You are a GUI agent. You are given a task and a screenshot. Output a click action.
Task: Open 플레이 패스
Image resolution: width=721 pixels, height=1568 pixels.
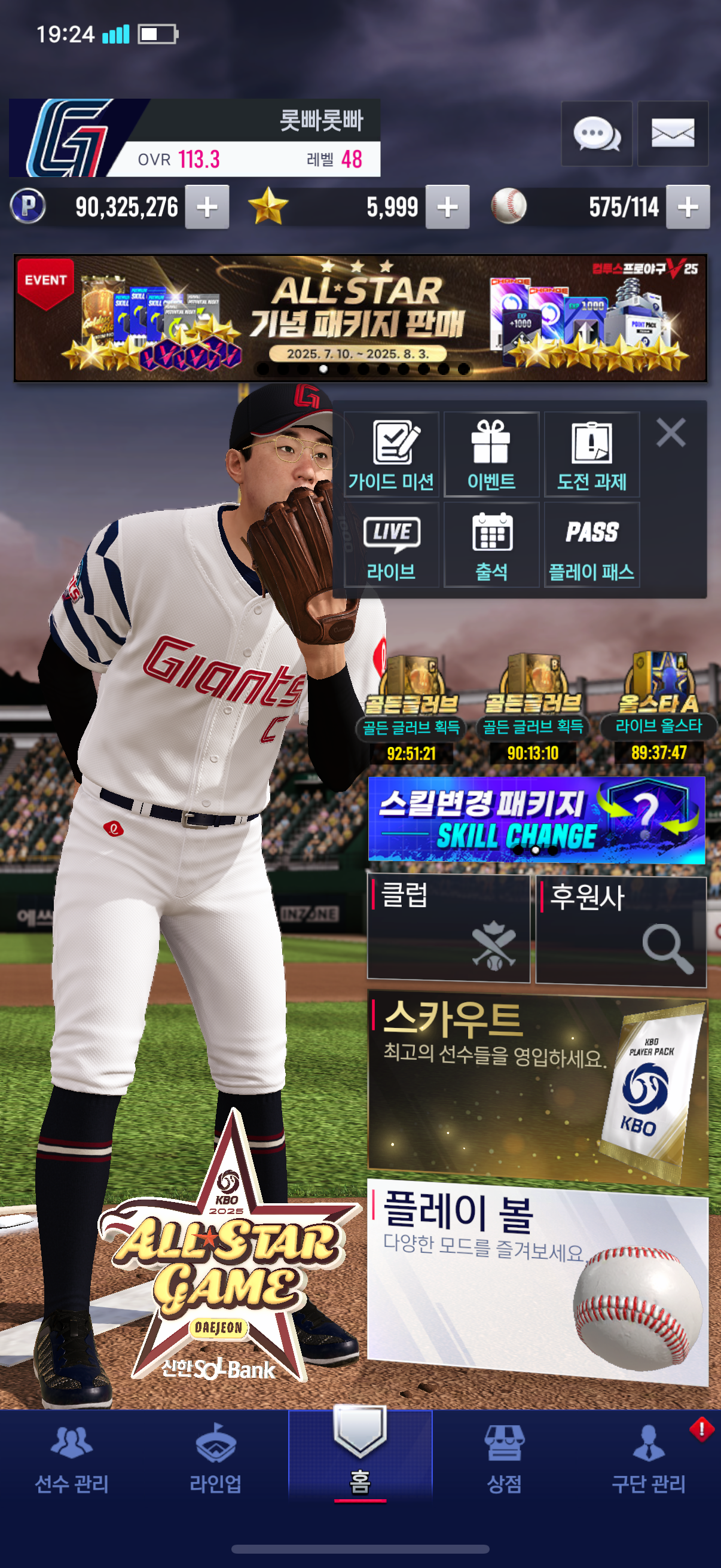(x=591, y=545)
